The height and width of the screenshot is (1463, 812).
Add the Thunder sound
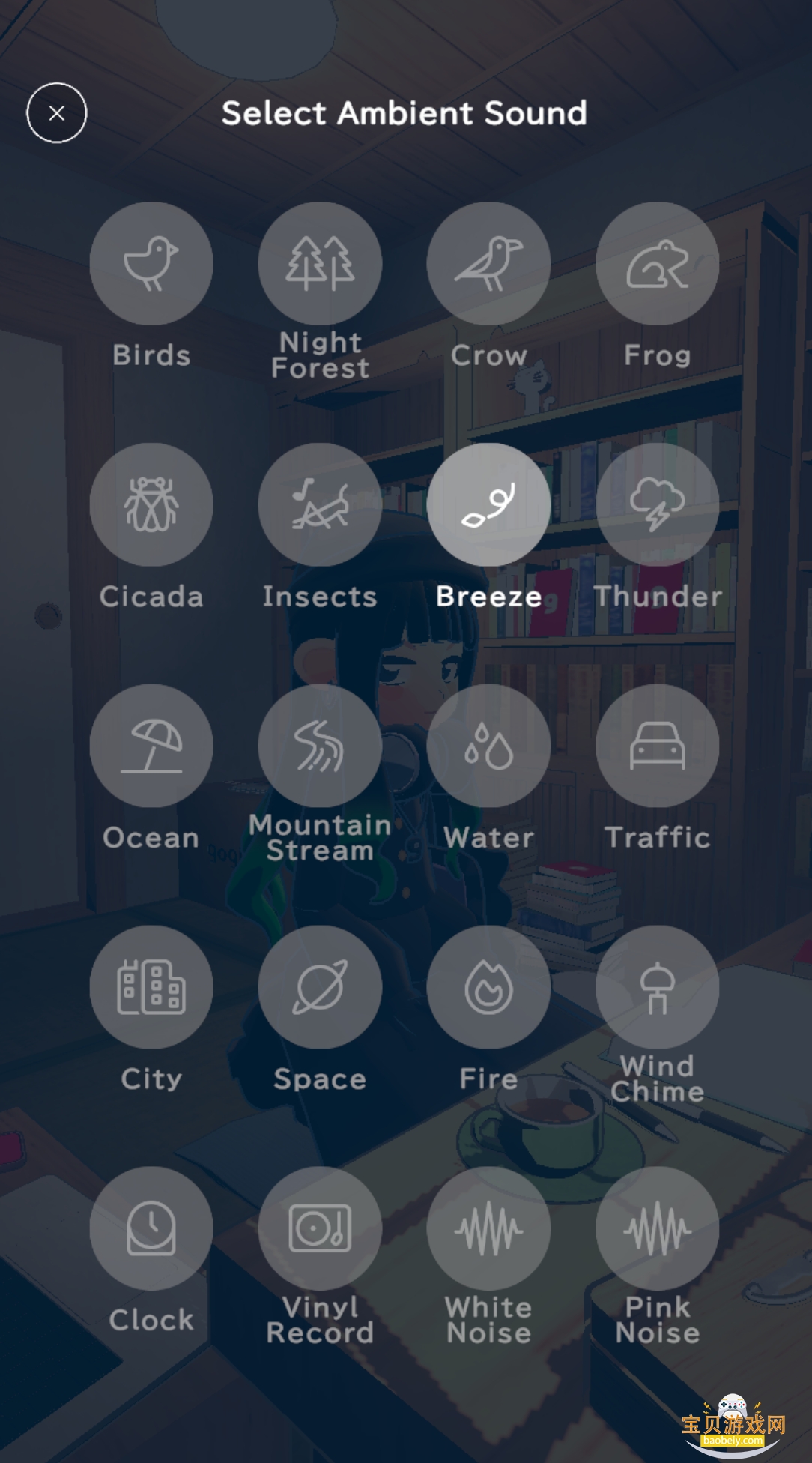click(x=657, y=504)
